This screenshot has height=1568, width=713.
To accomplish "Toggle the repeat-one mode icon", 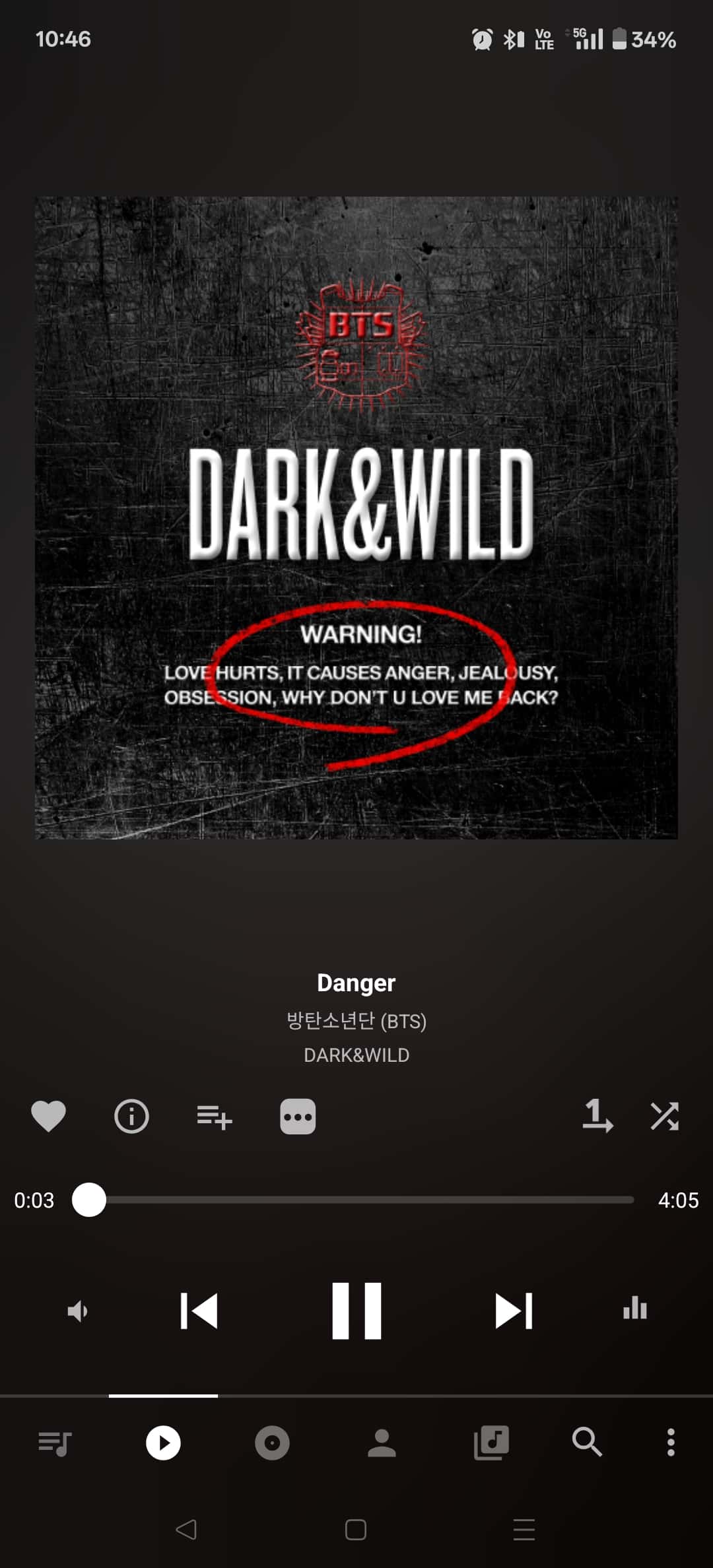I will 597,1116.
